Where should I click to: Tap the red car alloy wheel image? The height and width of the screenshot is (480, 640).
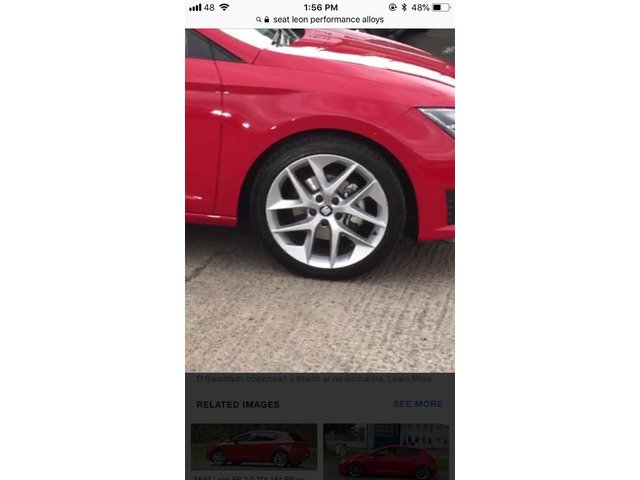(320, 200)
